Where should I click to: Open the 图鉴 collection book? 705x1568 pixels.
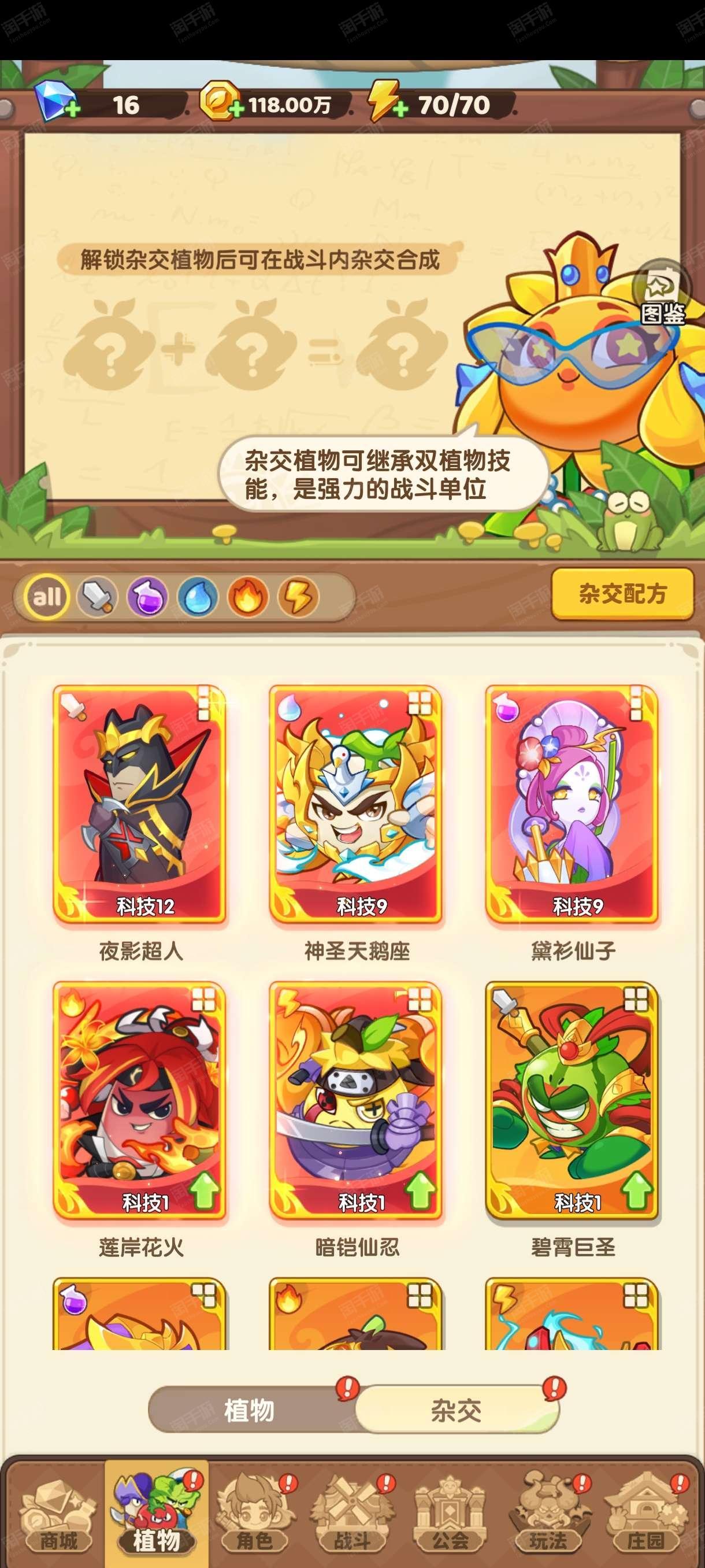point(662,293)
